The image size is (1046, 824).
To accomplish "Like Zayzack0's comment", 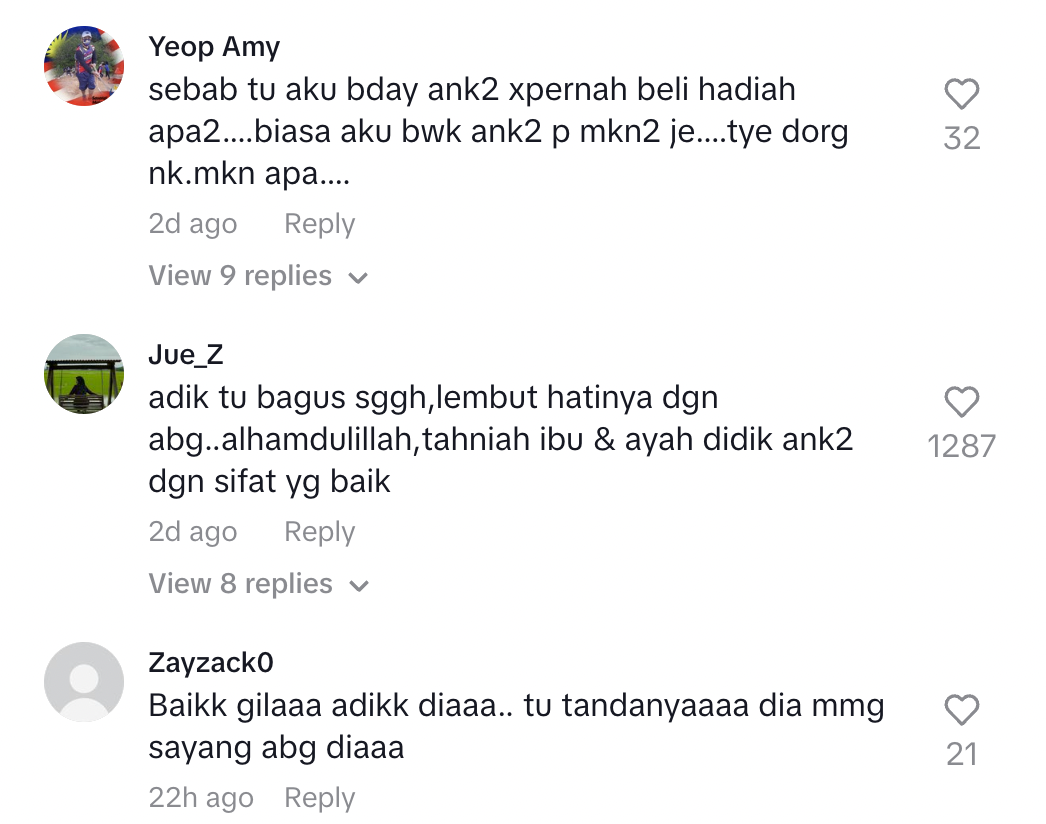I will point(961,712).
